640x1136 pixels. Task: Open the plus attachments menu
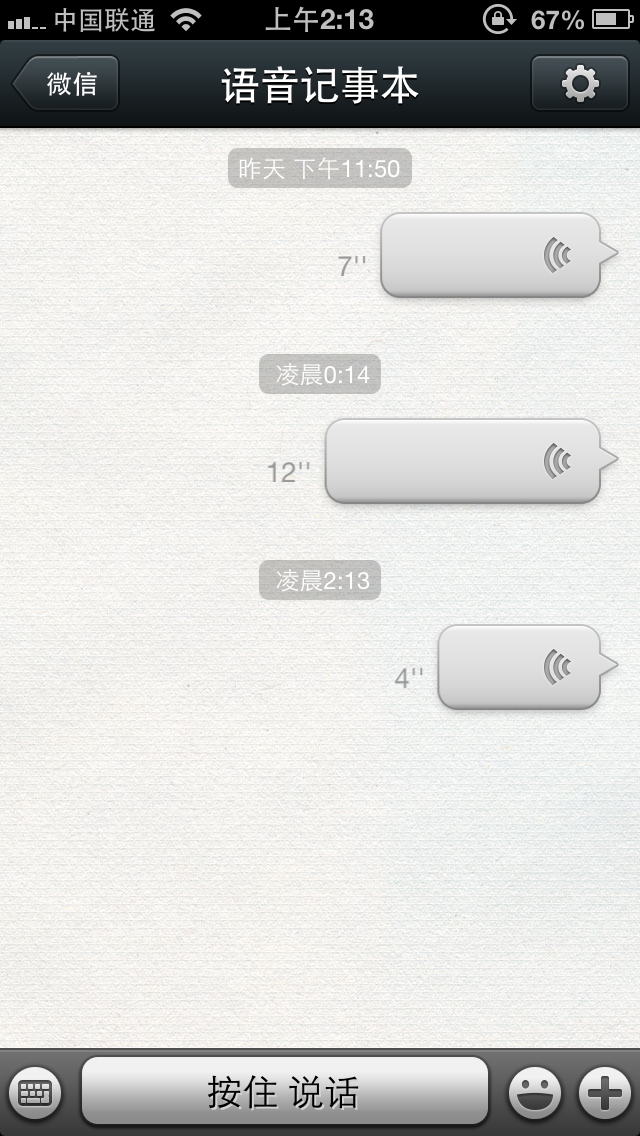606,1092
